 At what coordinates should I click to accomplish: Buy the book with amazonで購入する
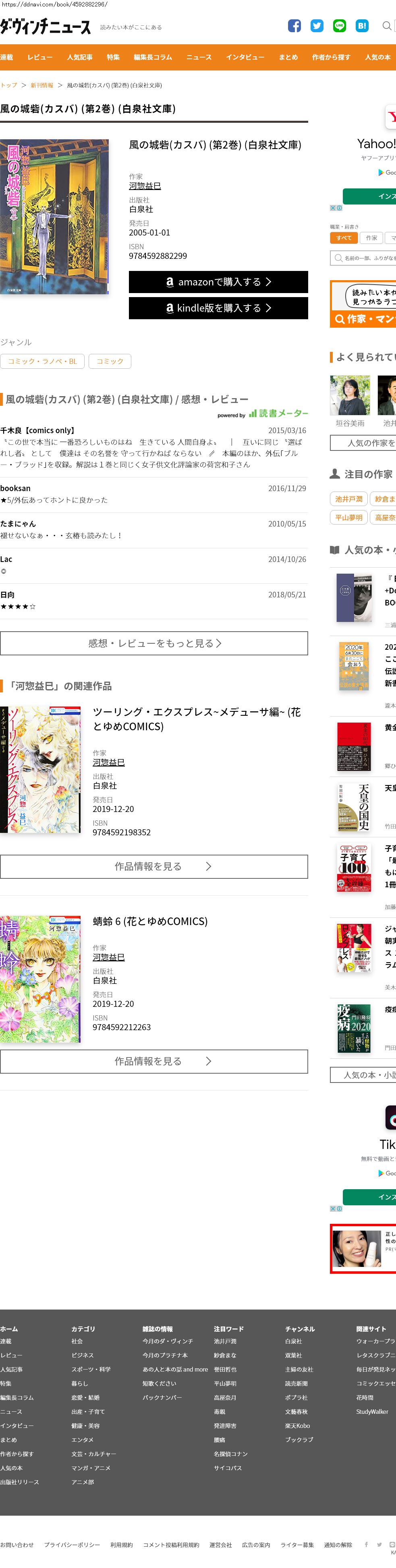pyautogui.click(x=218, y=282)
